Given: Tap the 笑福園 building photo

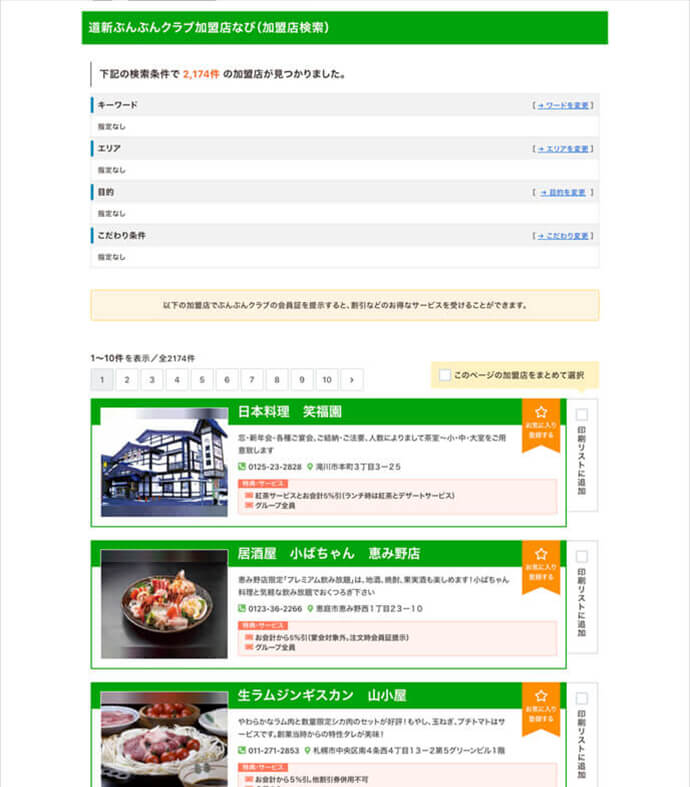Looking at the screenshot, I should [x=164, y=462].
